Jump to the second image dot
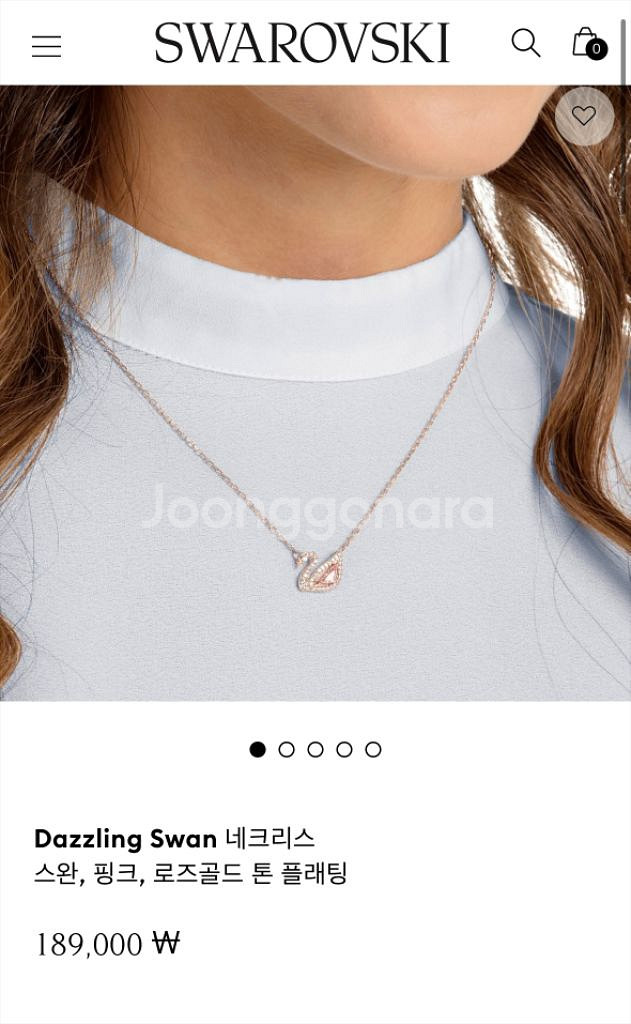Viewport: 631px width, 1024px height. (287, 749)
